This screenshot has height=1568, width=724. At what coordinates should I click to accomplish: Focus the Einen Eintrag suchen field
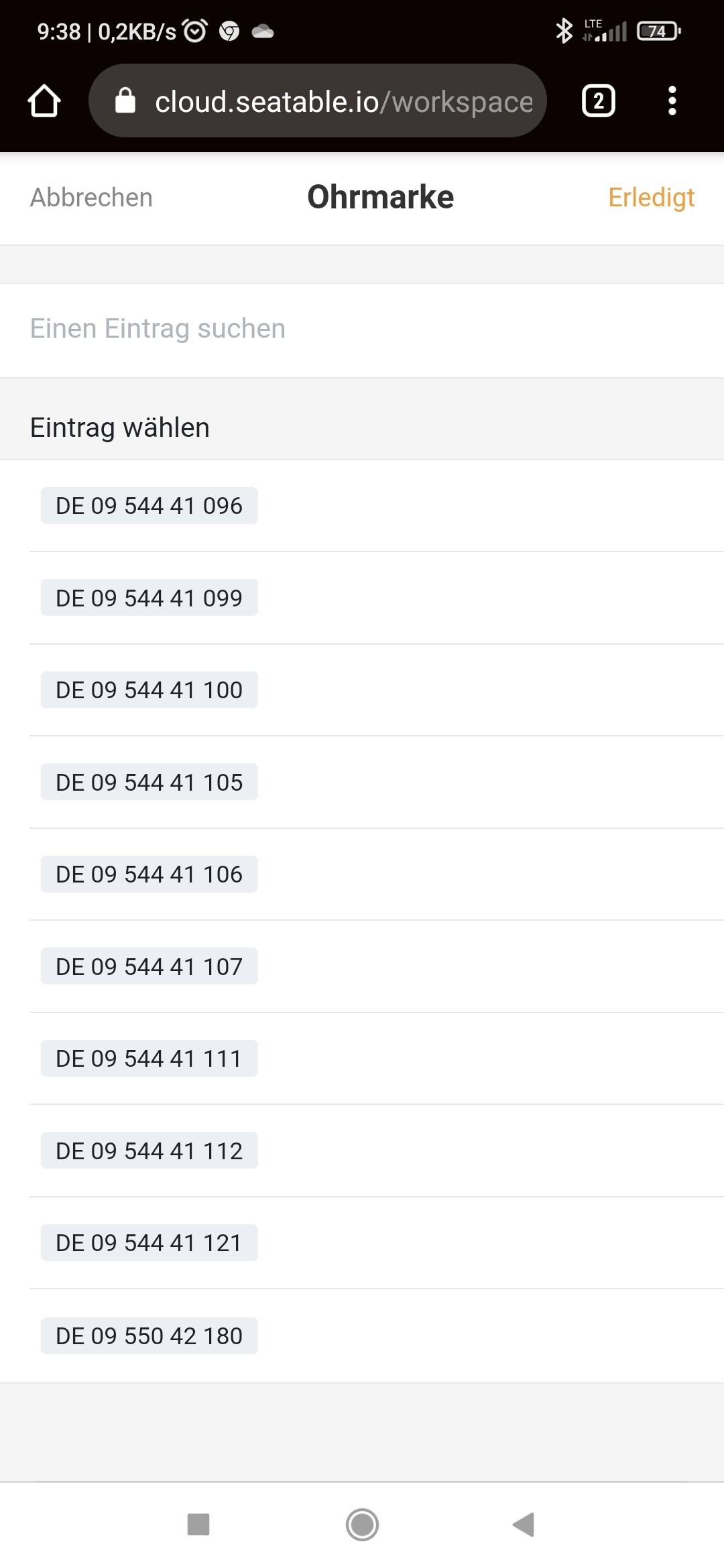pos(362,329)
